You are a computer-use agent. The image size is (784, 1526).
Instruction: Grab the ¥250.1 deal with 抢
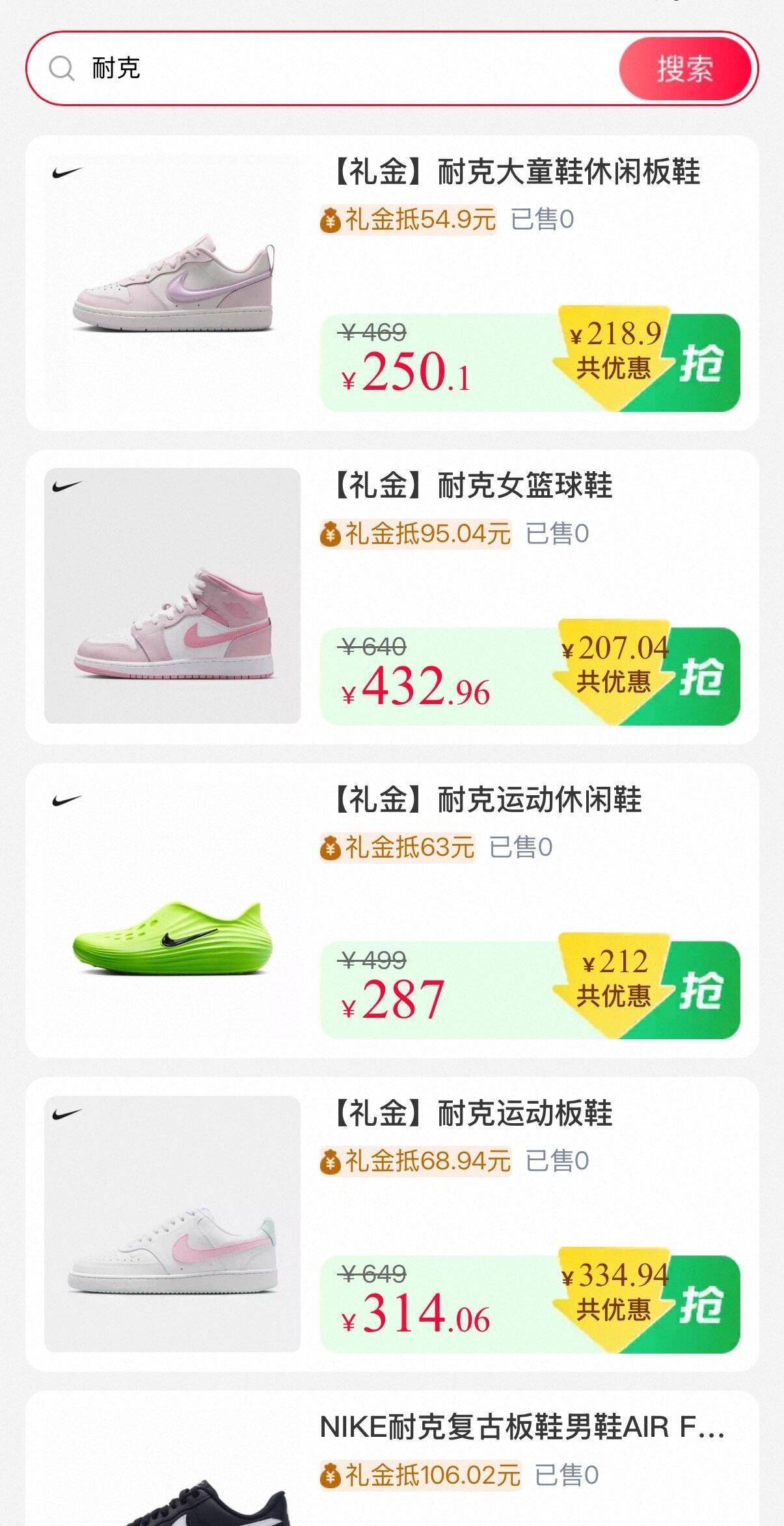click(x=701, y=363)
